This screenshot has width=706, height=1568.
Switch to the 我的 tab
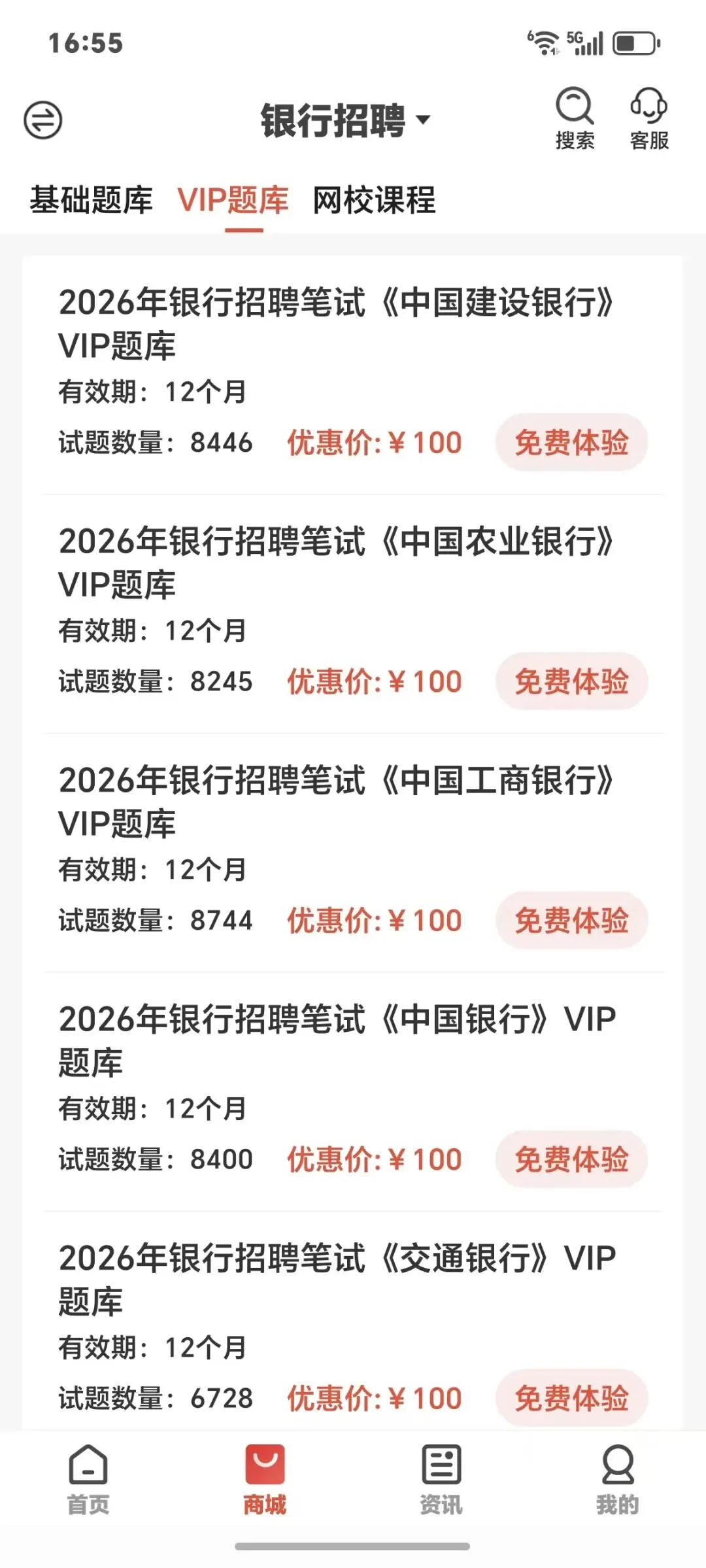click(x=617, y=1479)
